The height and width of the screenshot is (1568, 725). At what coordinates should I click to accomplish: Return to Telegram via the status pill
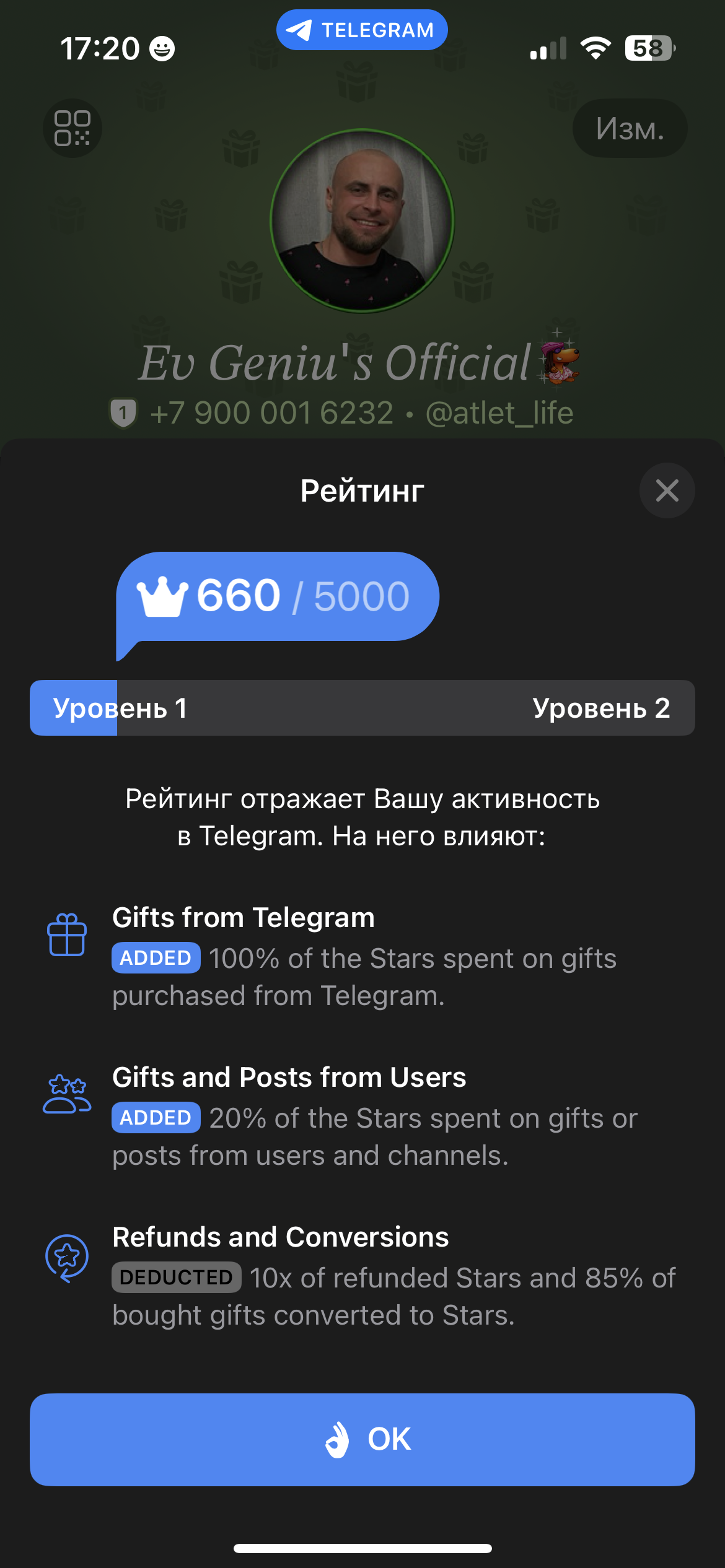click(x=362, y=30)
